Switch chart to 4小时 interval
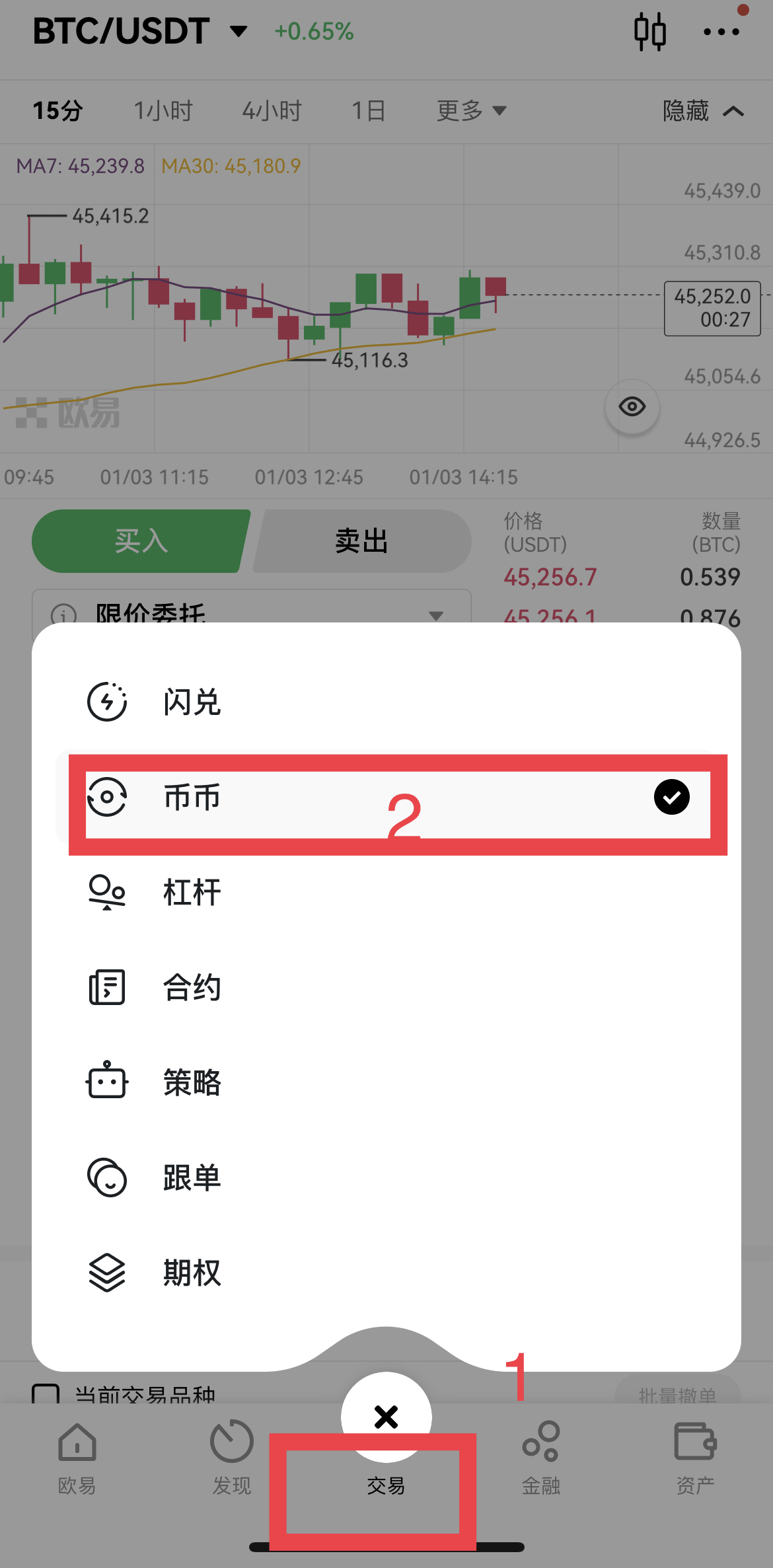 tap(272, 110)
